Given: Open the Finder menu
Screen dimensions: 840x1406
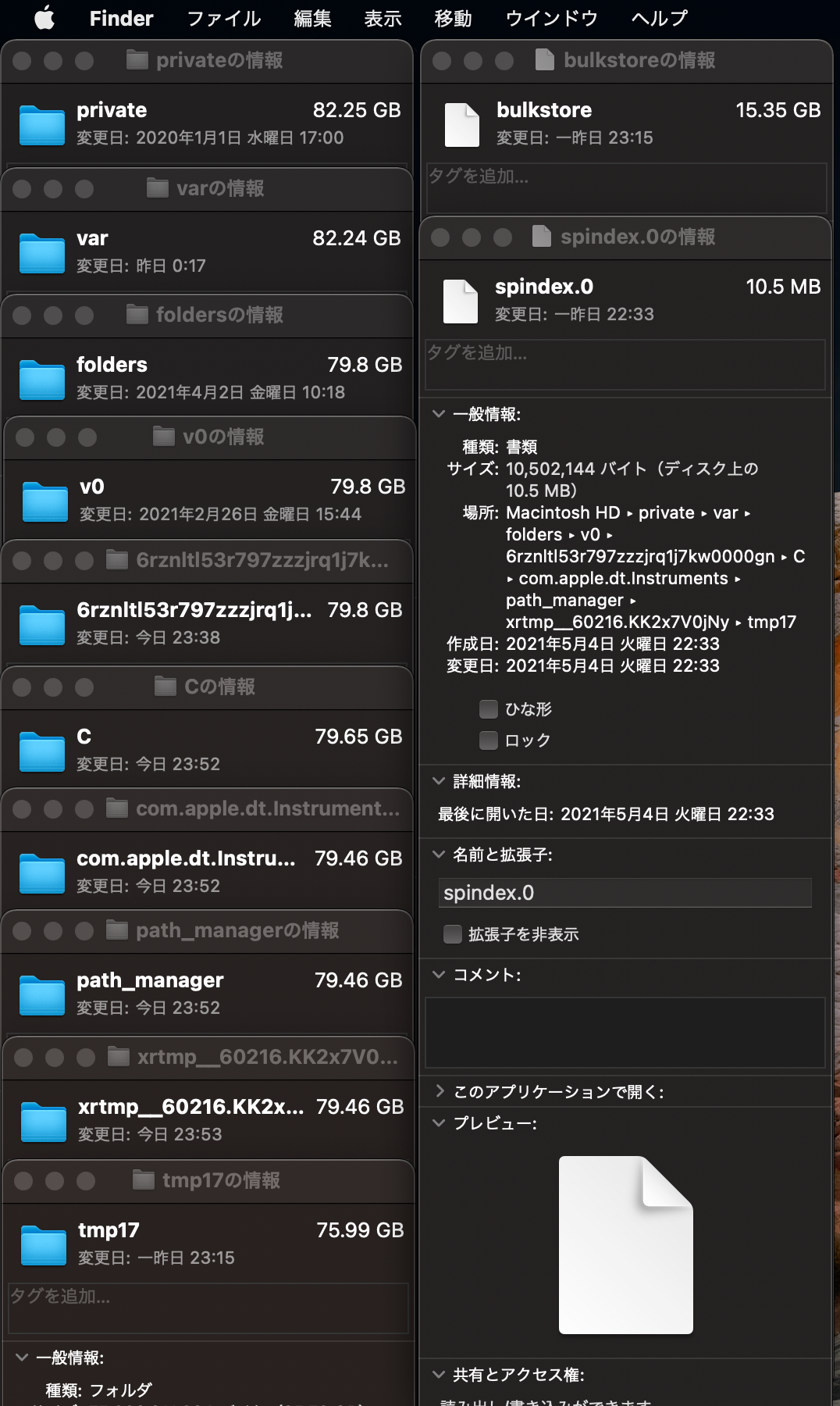Looking at the screenshot, I should 121,18.
